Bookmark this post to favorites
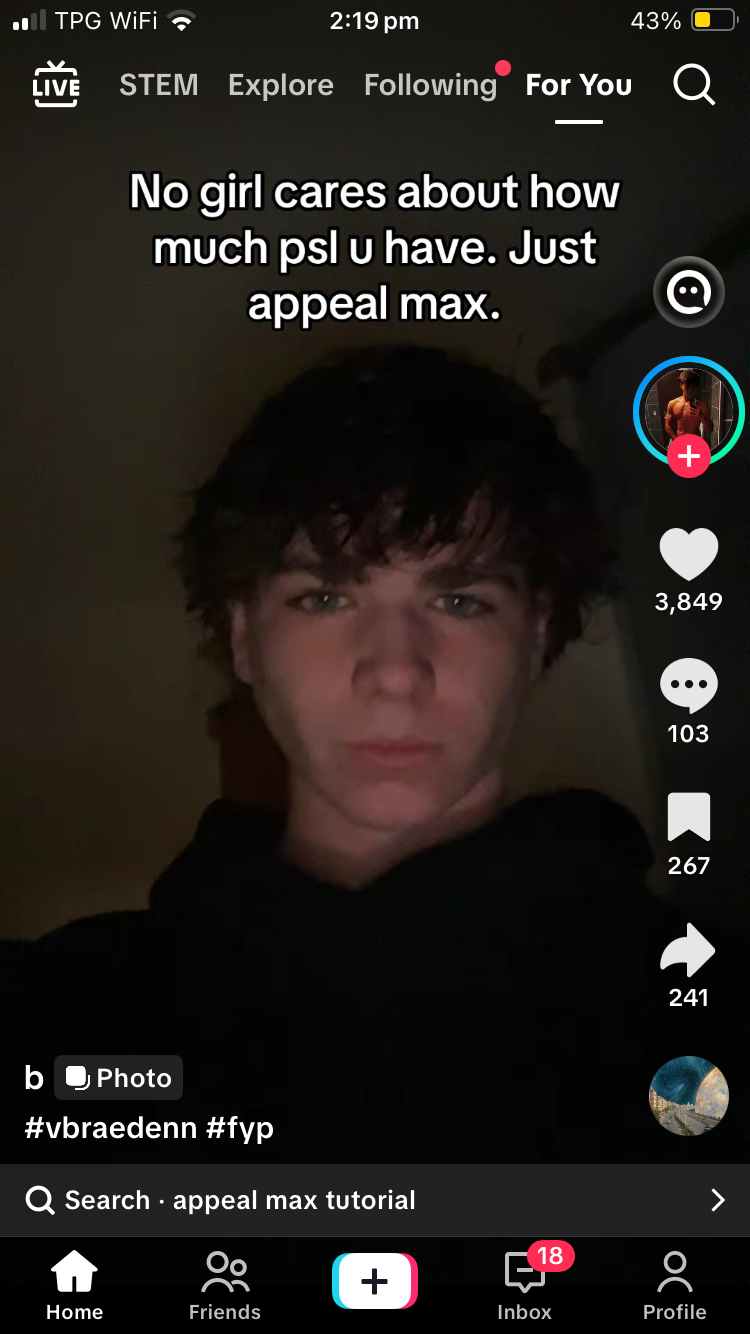The width and height of the screenshot is (750, 1334). [x=688, y=818]
